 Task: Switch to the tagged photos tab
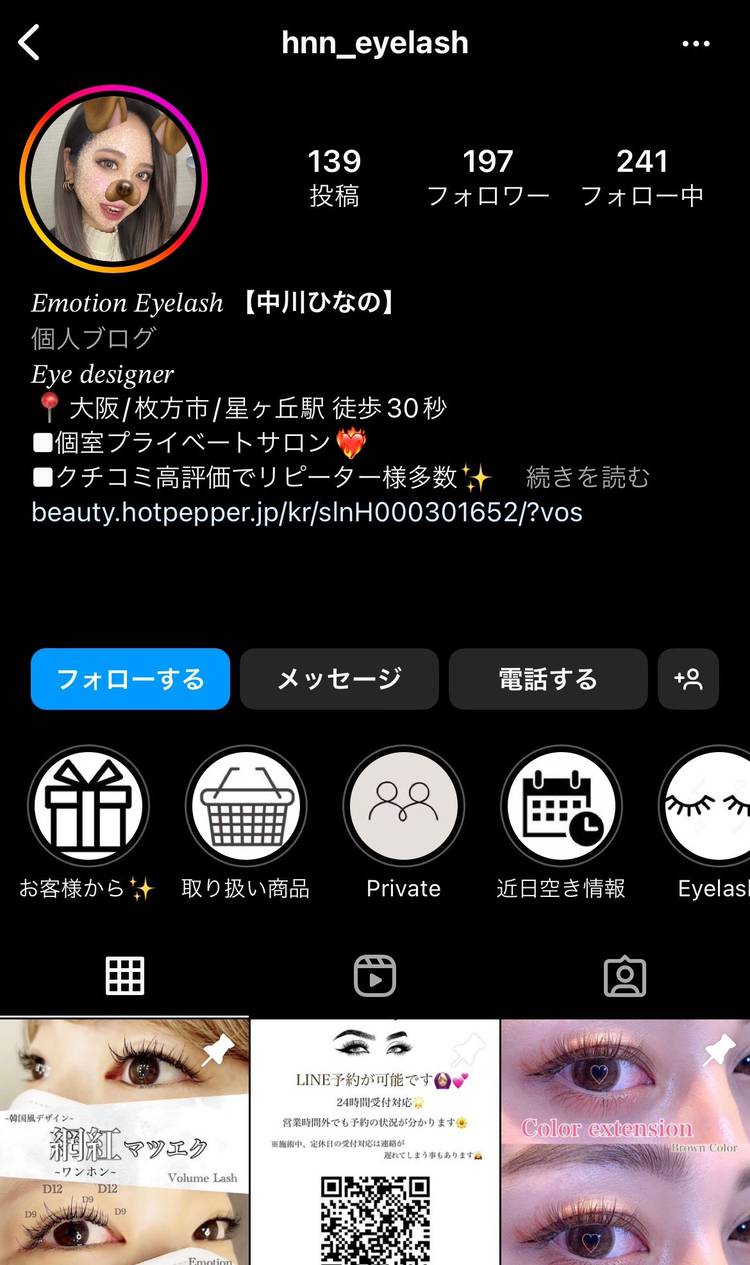point(625,976)
